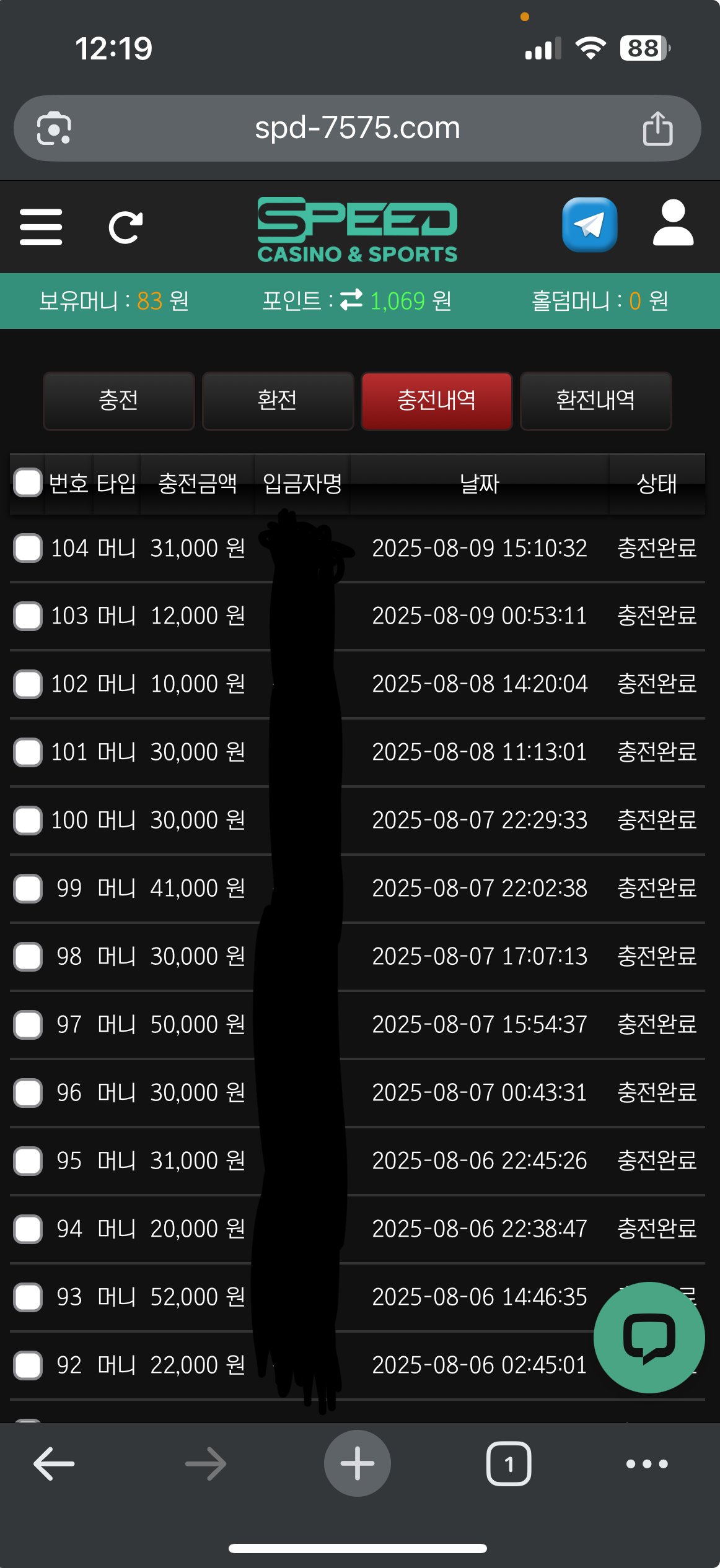Open the user profile icon
Screen dimensions: 720x1568
pyautogui.click(x=673, y=224)
